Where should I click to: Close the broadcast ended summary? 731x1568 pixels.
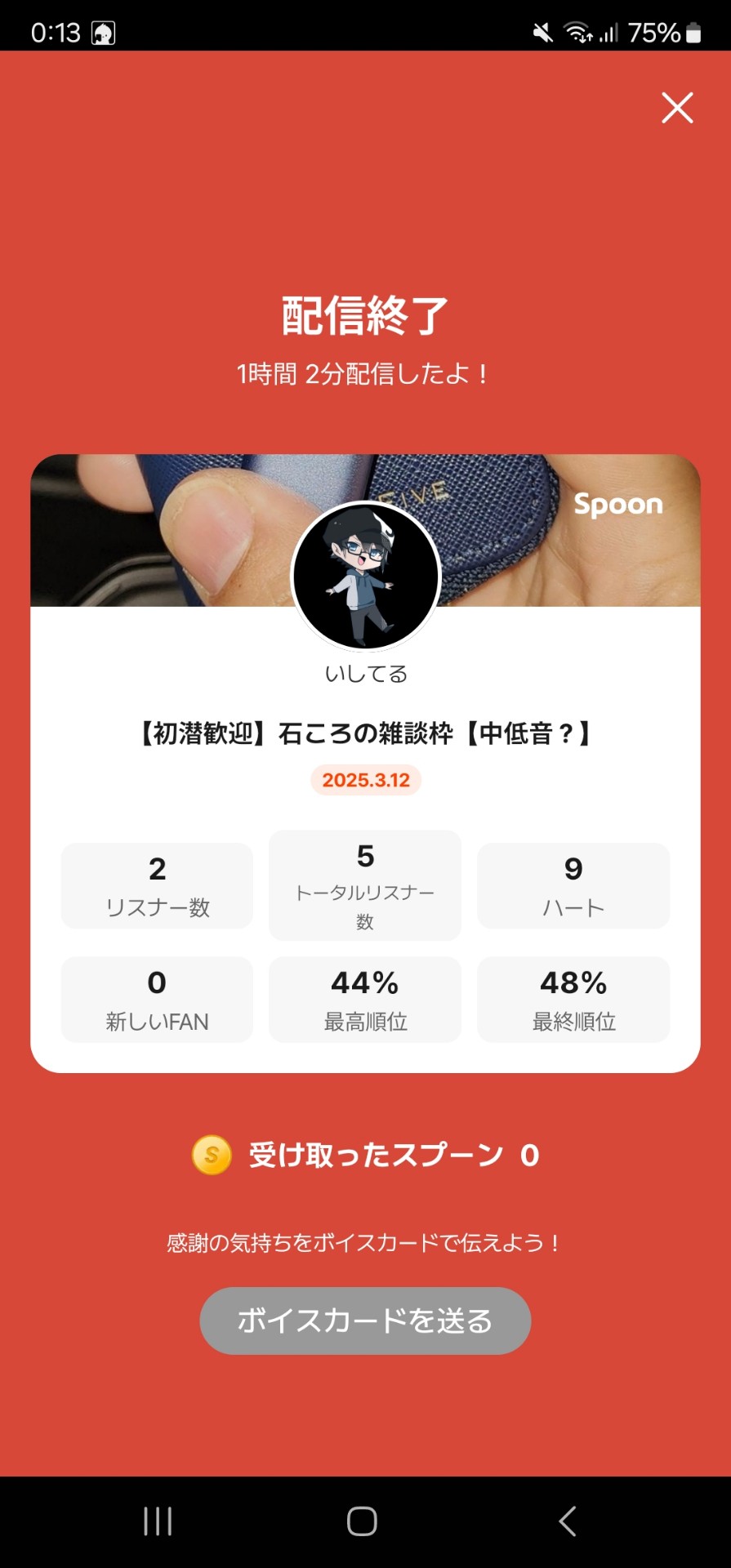click(677, 108)
